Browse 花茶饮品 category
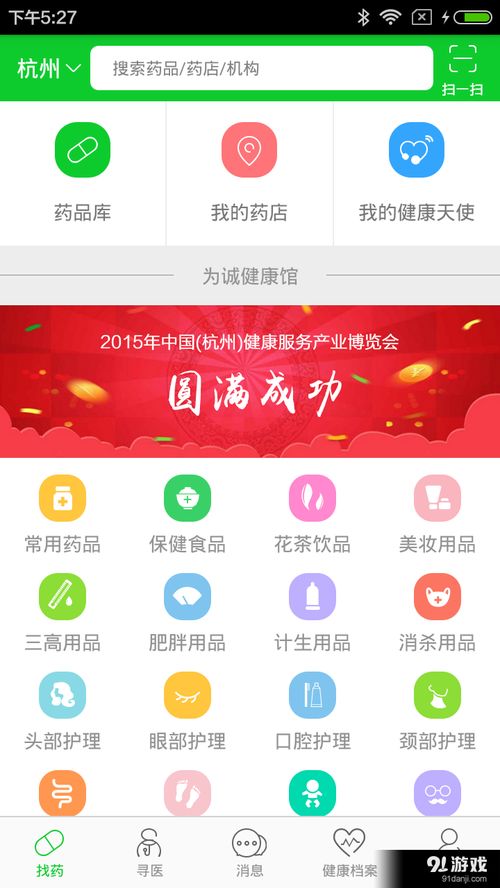The height and width of the screenshot is (888, 500). tap(312, 514)
